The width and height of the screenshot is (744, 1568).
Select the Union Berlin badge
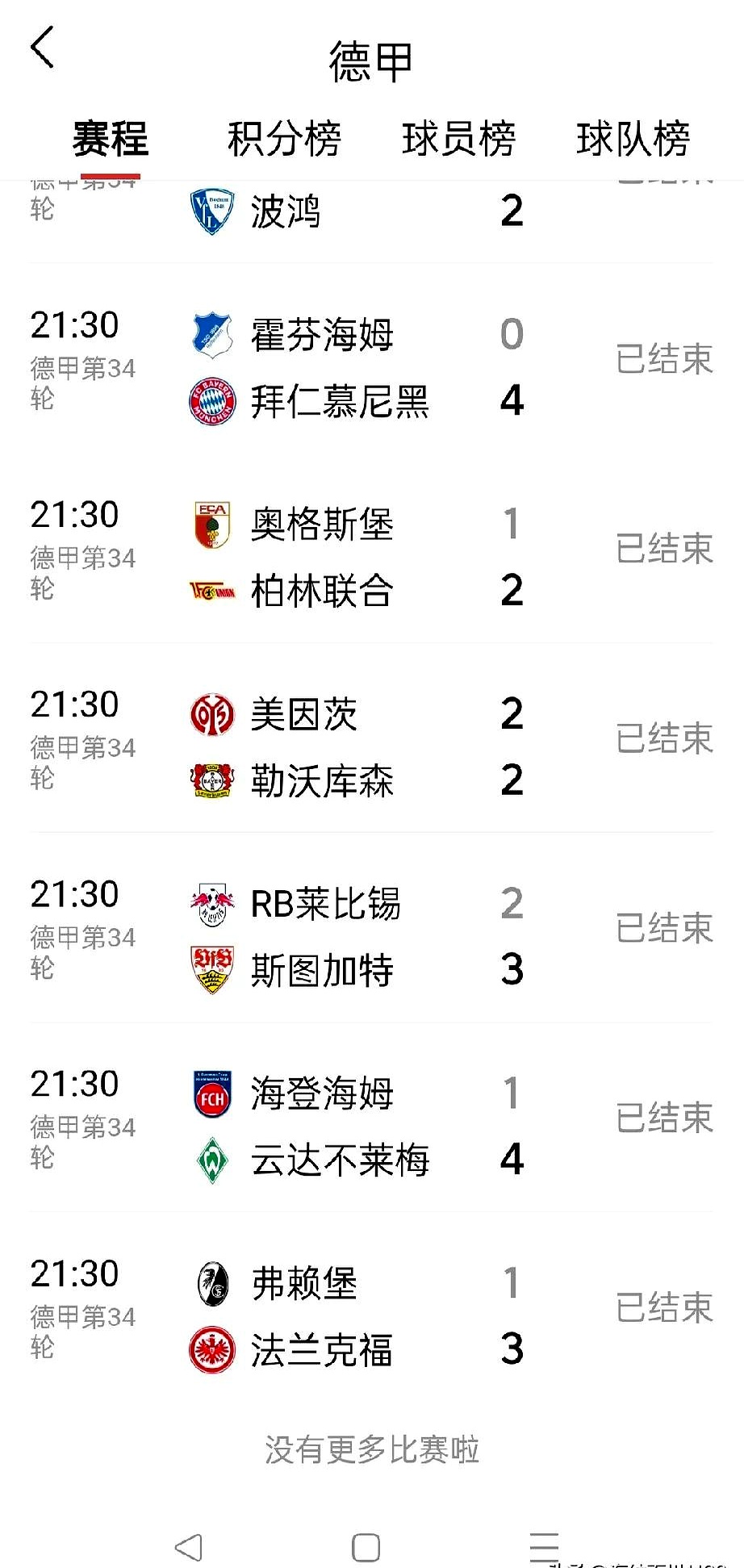(211, 592)
